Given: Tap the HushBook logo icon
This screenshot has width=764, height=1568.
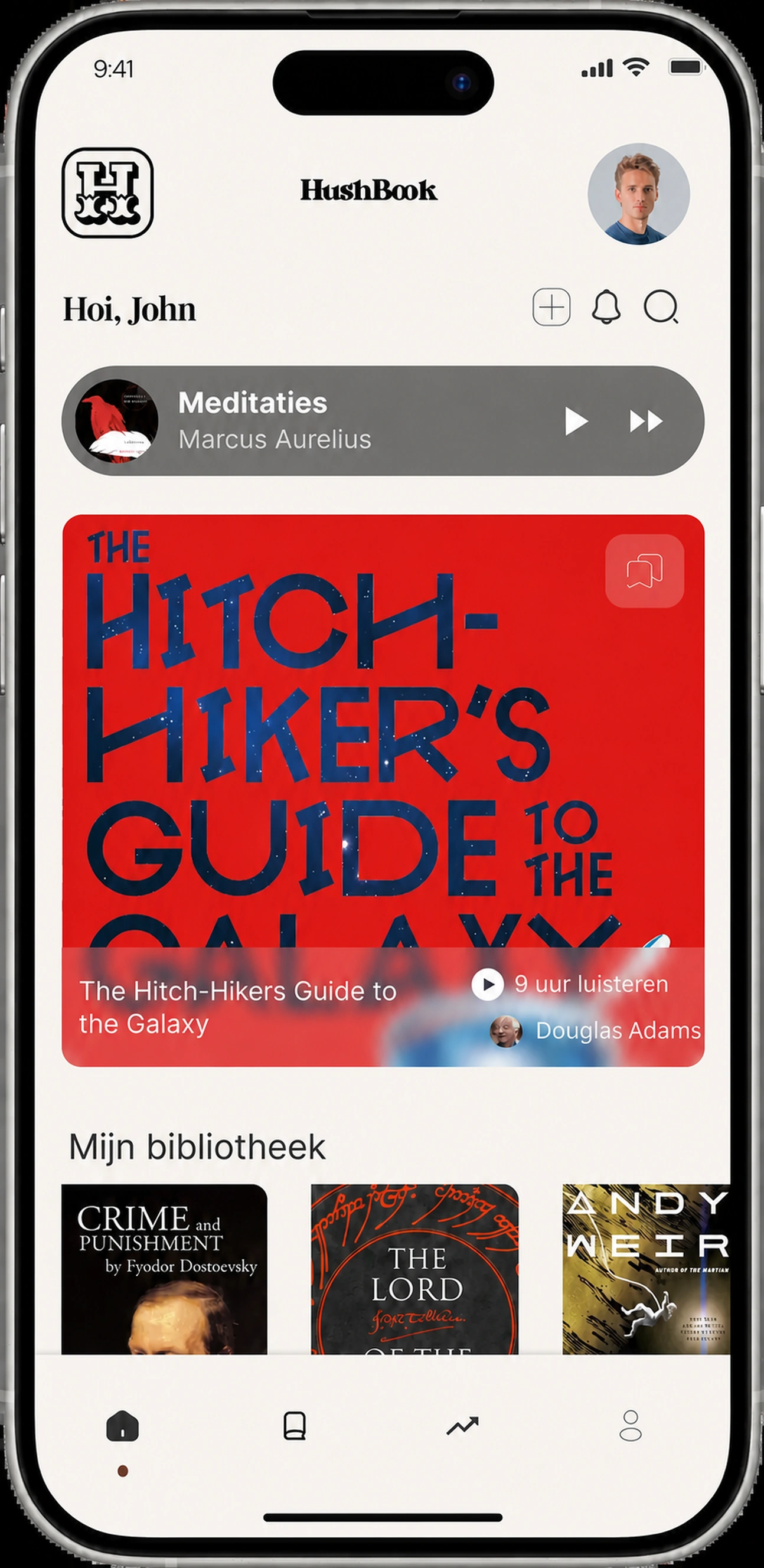Looking at the screenshot, I should coord(108,192).
